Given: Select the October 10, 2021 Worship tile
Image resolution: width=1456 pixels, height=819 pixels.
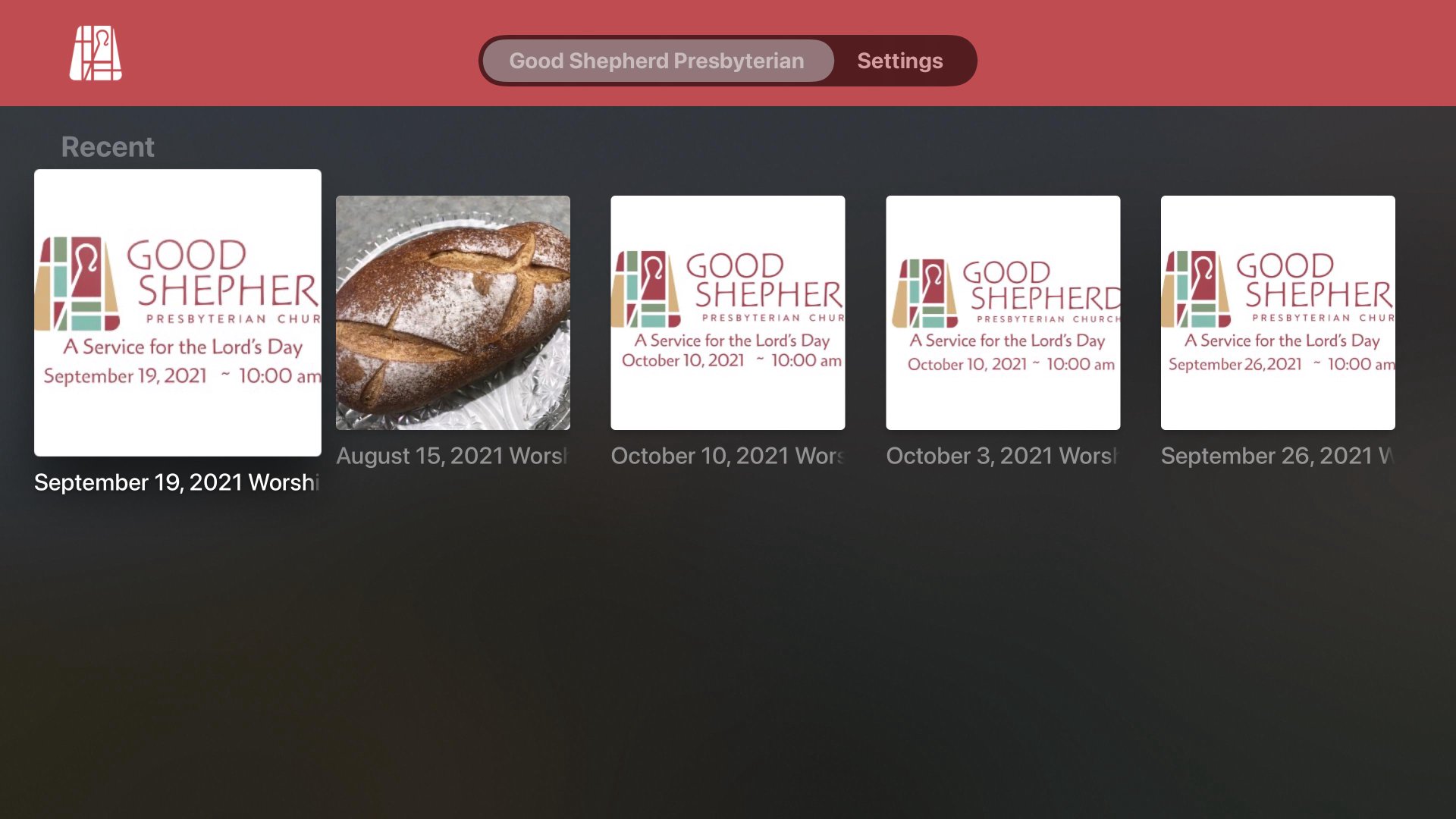Looking at the screenshot, I should 727,312.
